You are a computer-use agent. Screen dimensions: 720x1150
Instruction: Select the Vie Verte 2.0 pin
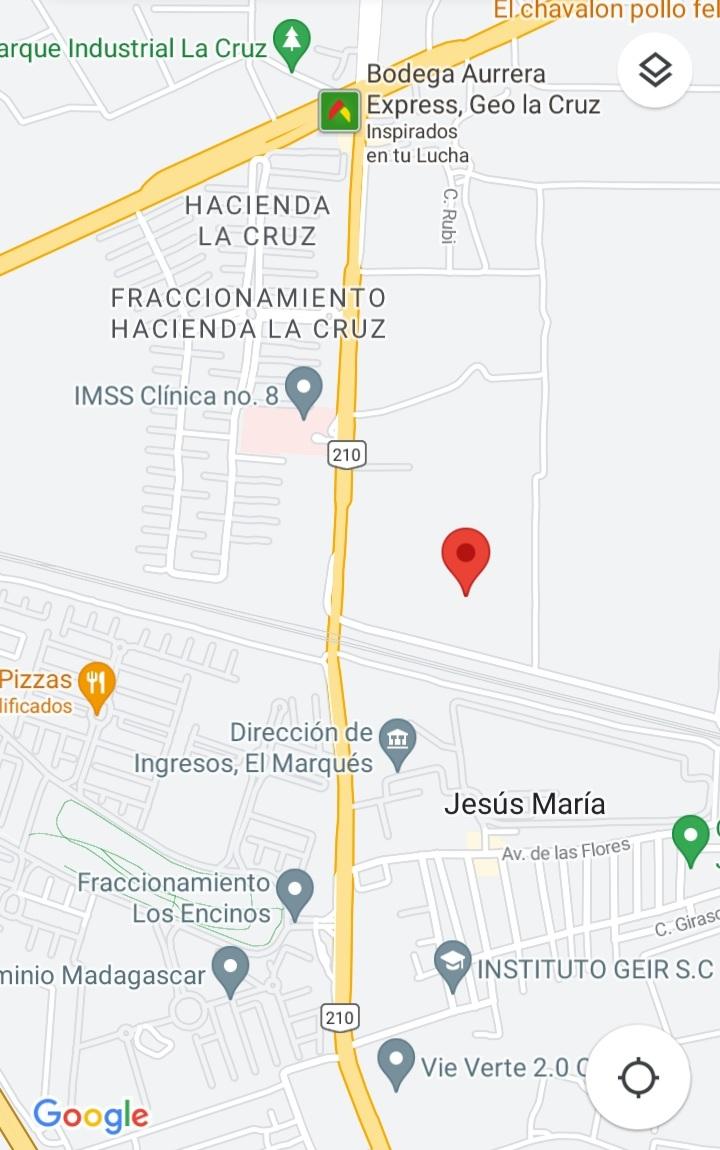pyautogui.click(x=397, y=1062)
